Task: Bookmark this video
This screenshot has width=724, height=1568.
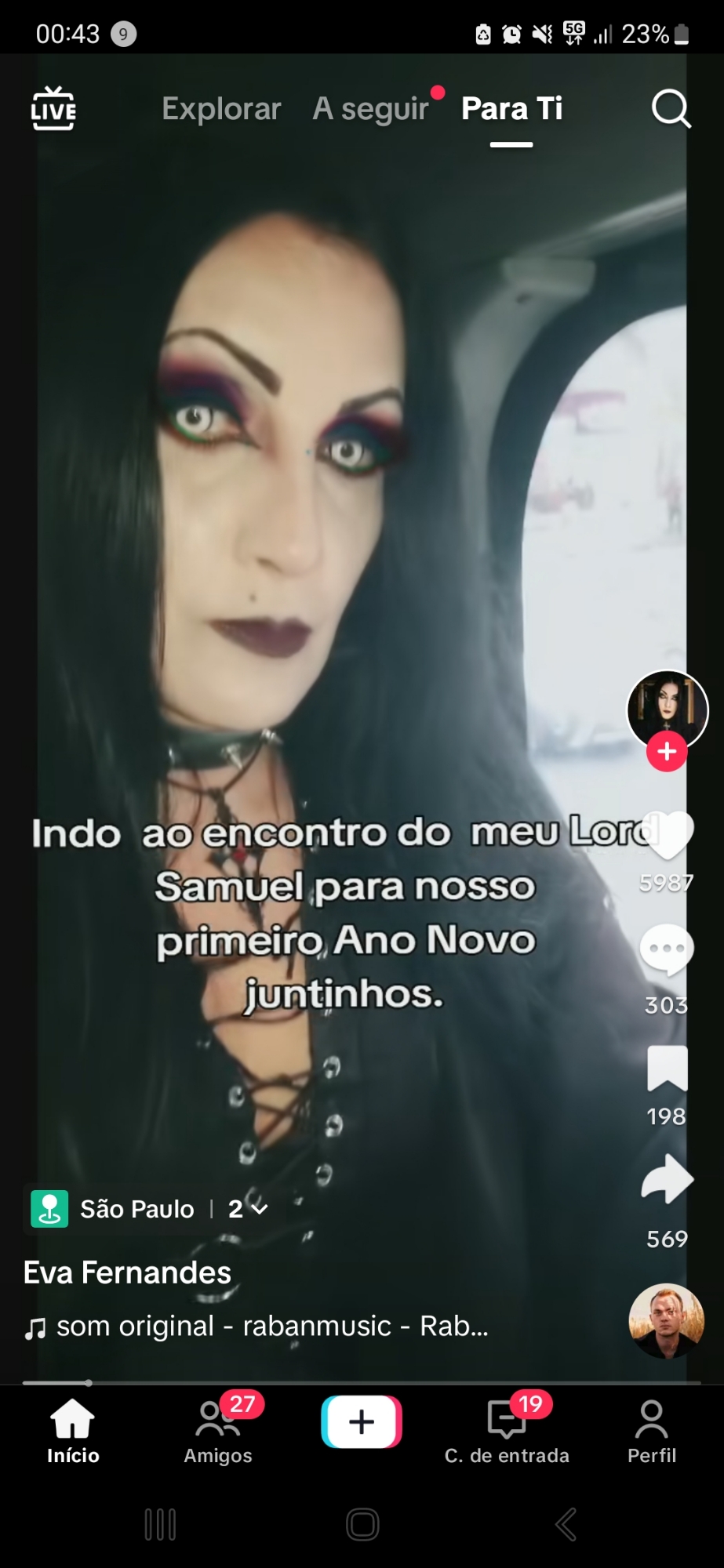Action: [x=667, y=1069]
